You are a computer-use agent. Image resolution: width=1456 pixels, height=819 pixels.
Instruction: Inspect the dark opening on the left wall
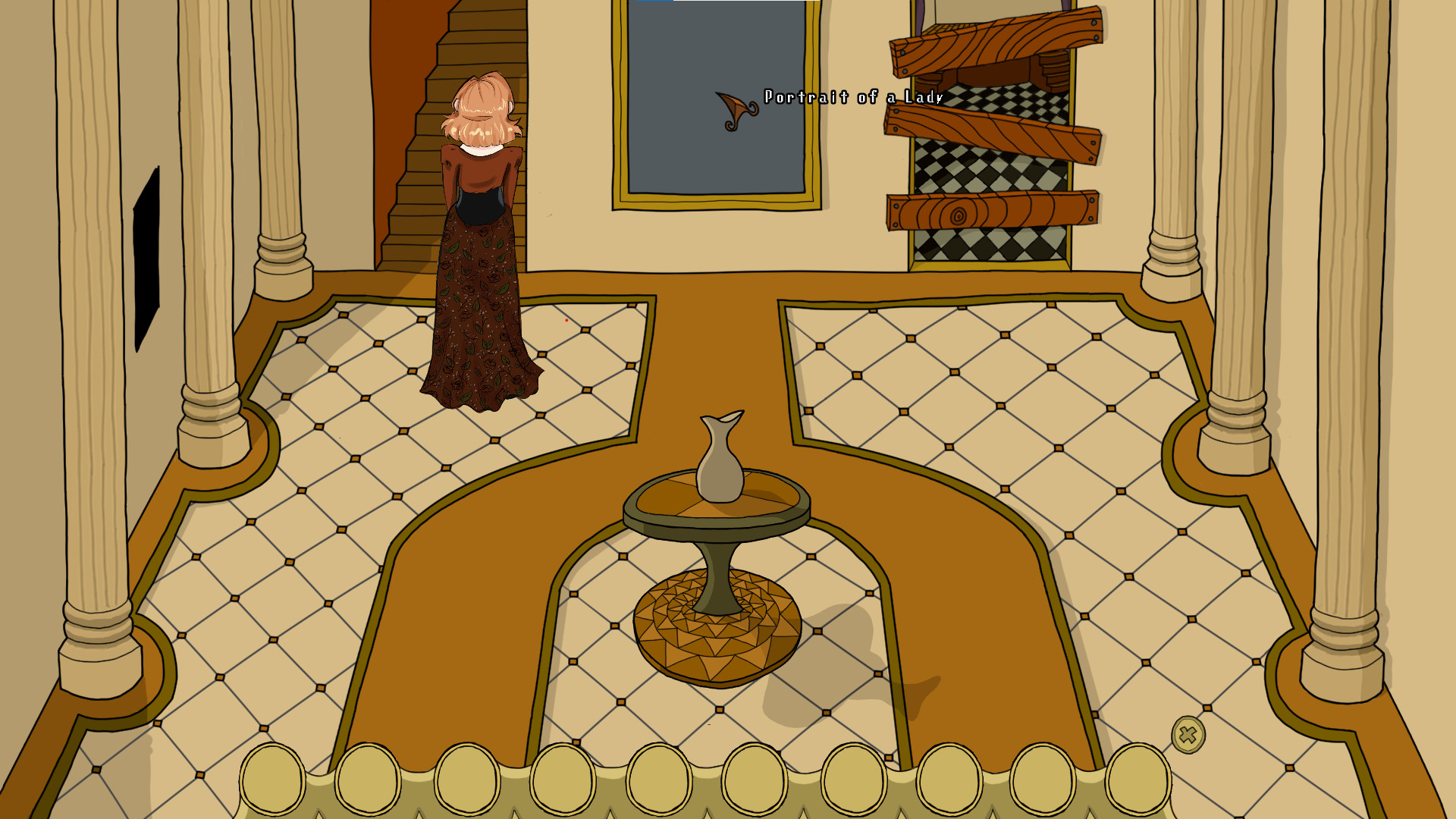click(x=146, y=259)
